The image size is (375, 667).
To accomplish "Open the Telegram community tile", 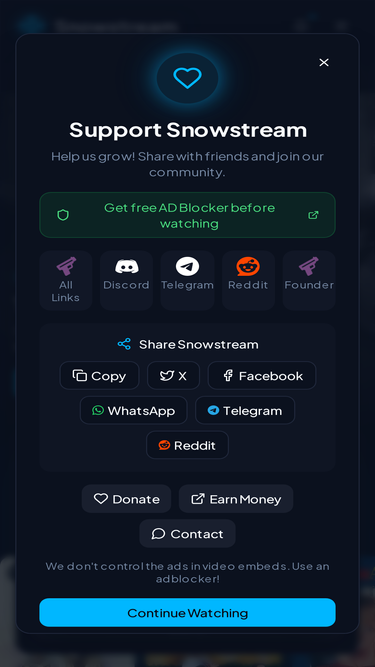I will pyautogui.click(x=187, y=280).
